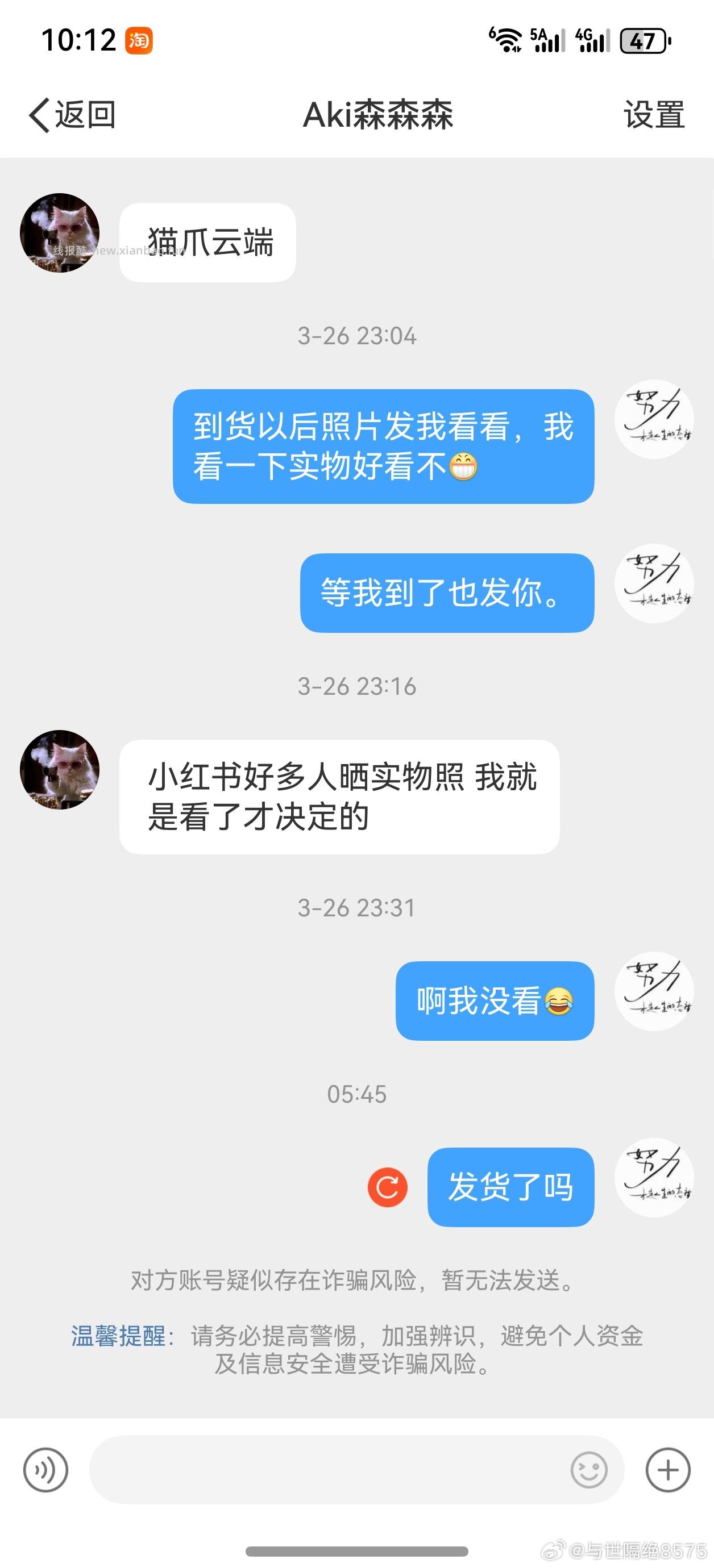Tap the voice message microphone icon
714x1568 pixels.
coord(46,1470)
